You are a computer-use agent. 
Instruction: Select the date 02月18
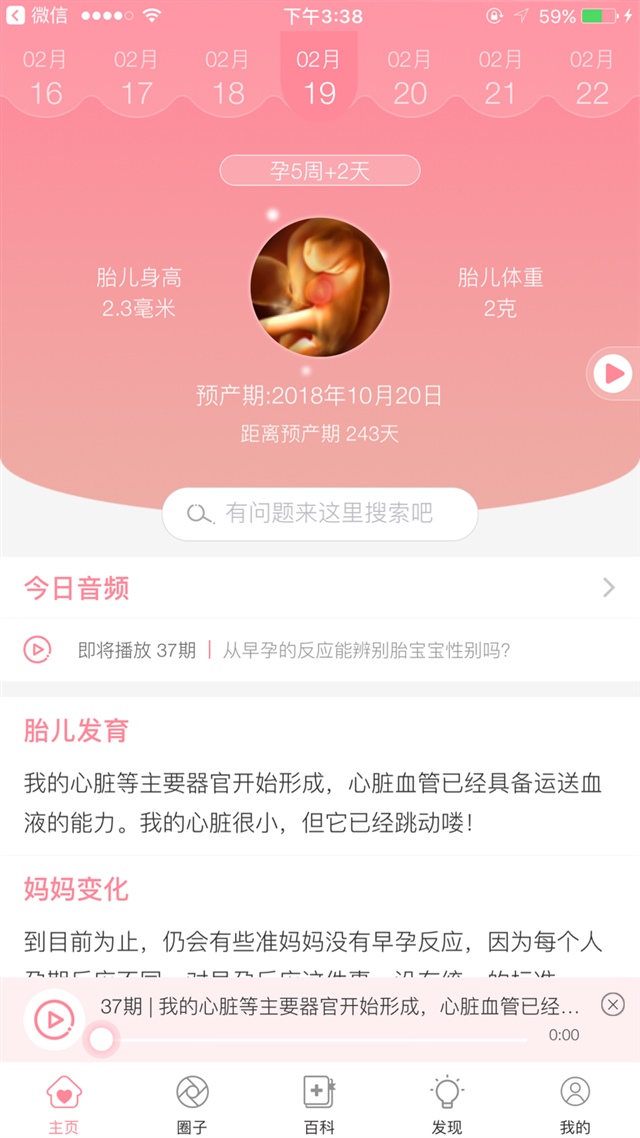click(228, 78)
